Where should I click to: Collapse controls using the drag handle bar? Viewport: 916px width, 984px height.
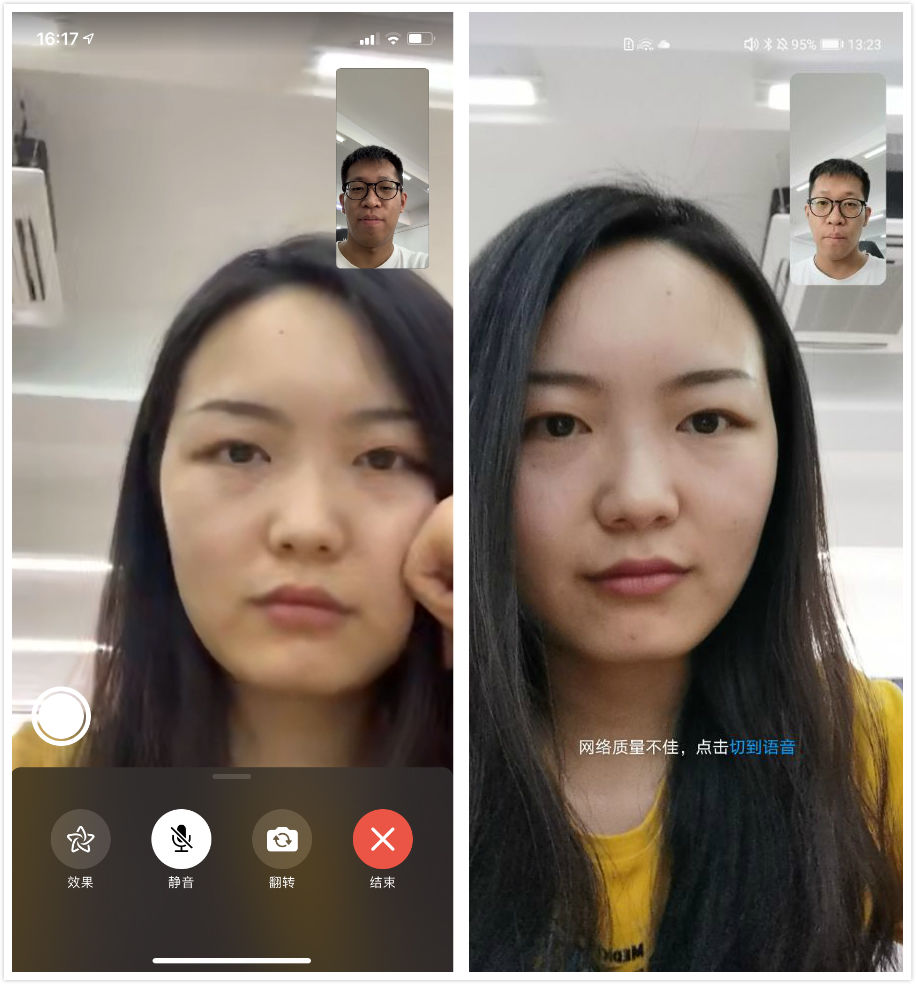(231, 776)
